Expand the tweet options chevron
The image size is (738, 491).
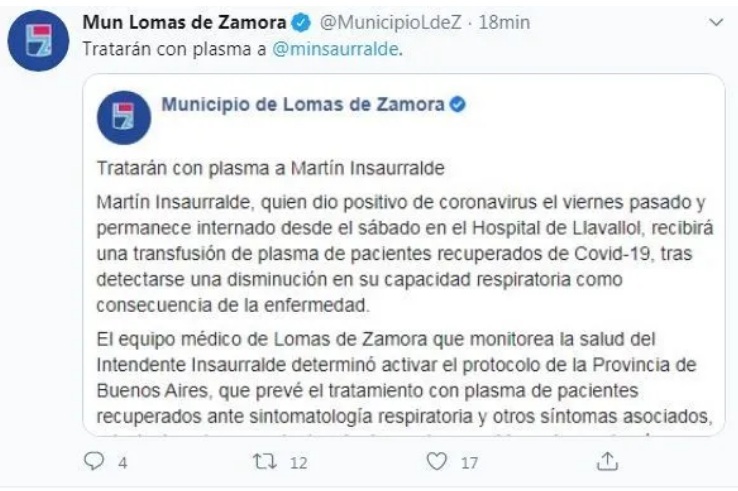[x=714, y=22]
